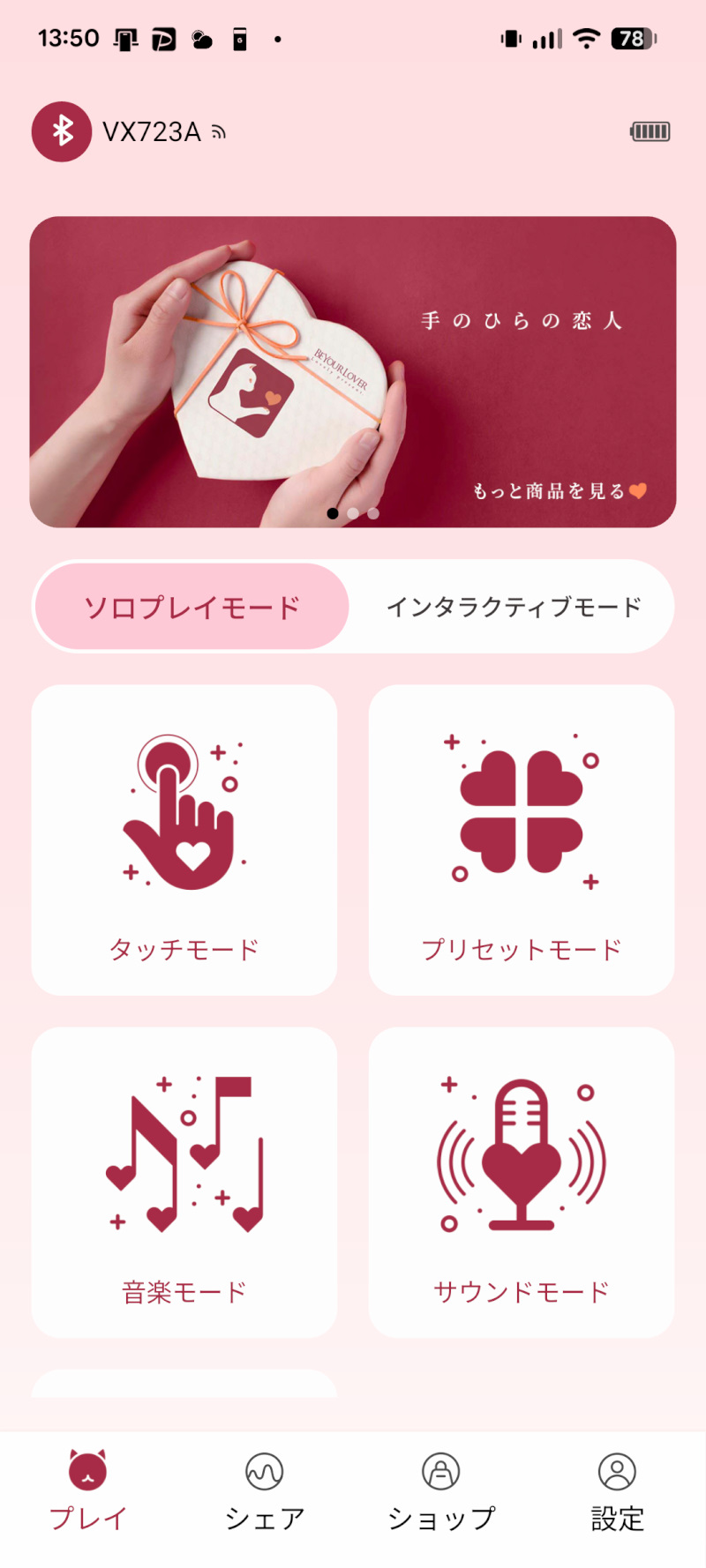This screenshot has height=1568, width=706.
Task: Switch to インタラクティブモード
Action: tap(514, 607)
